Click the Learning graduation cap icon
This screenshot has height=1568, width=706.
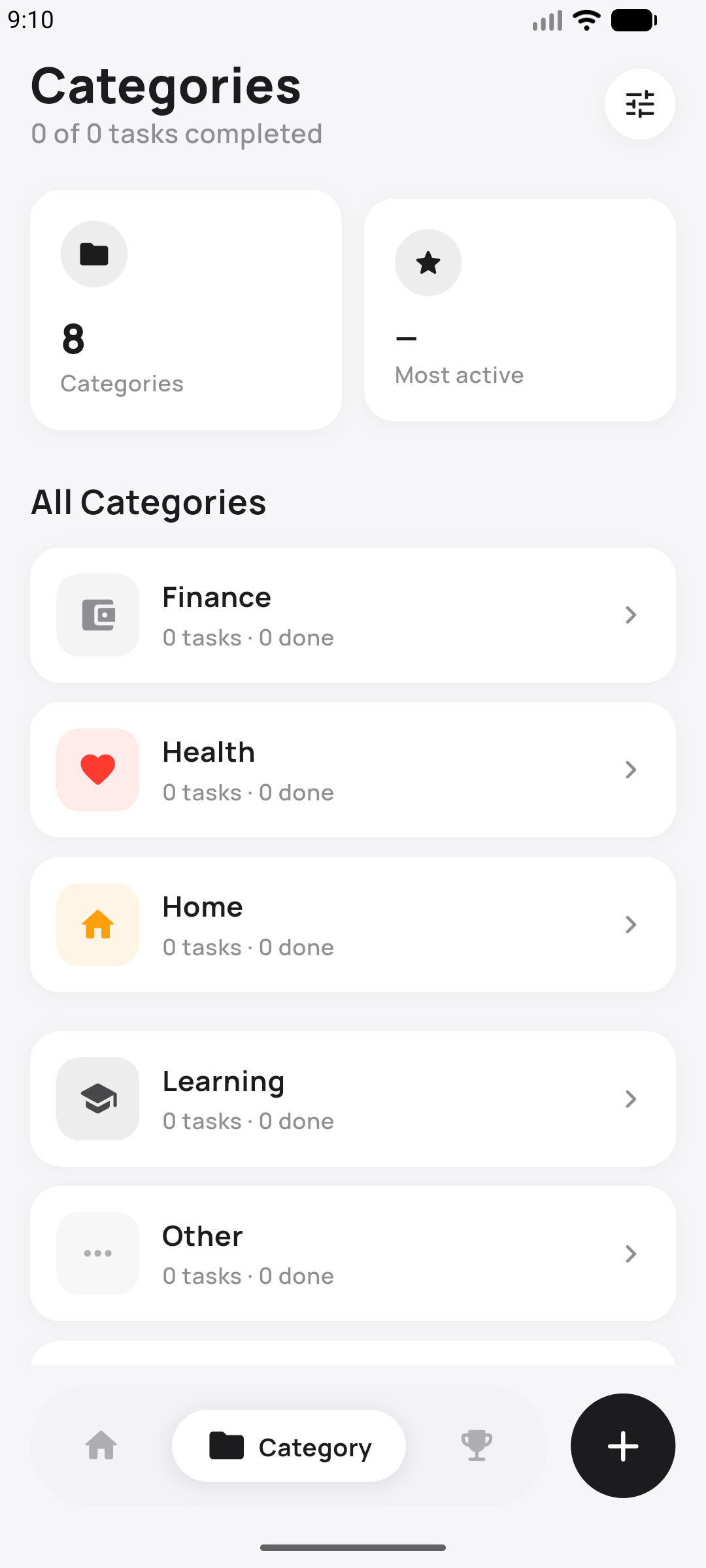97,1098
